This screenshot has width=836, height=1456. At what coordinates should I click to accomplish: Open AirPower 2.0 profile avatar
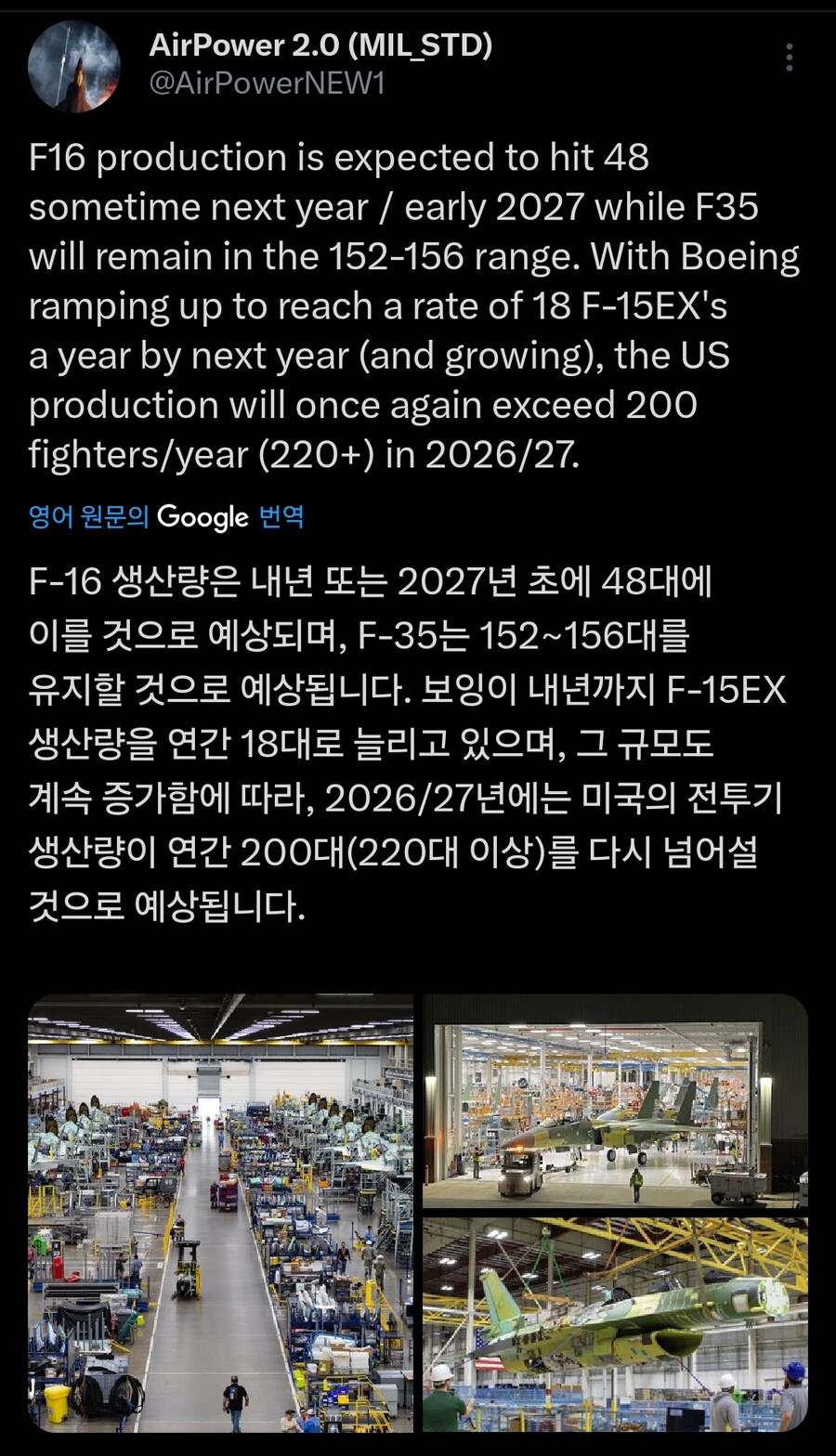point(73,67)
